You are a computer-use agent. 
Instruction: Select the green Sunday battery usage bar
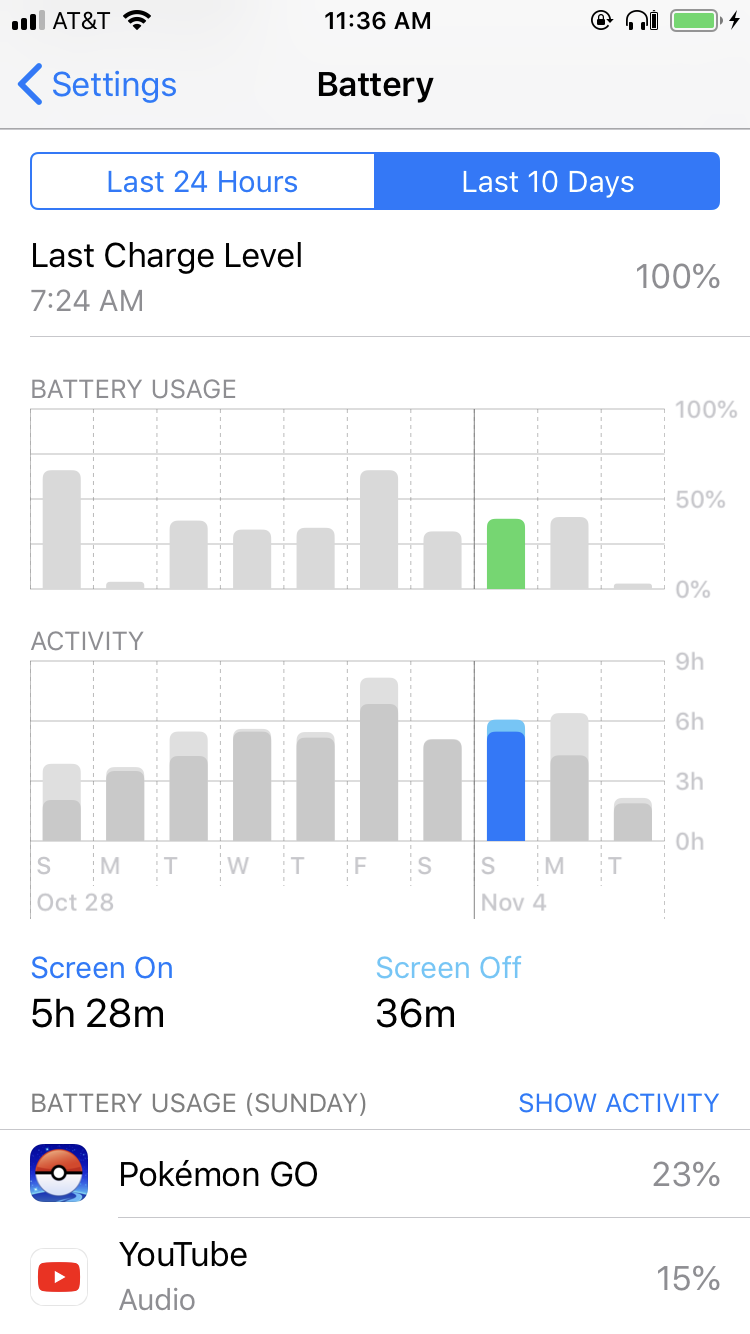coord(506,554)
